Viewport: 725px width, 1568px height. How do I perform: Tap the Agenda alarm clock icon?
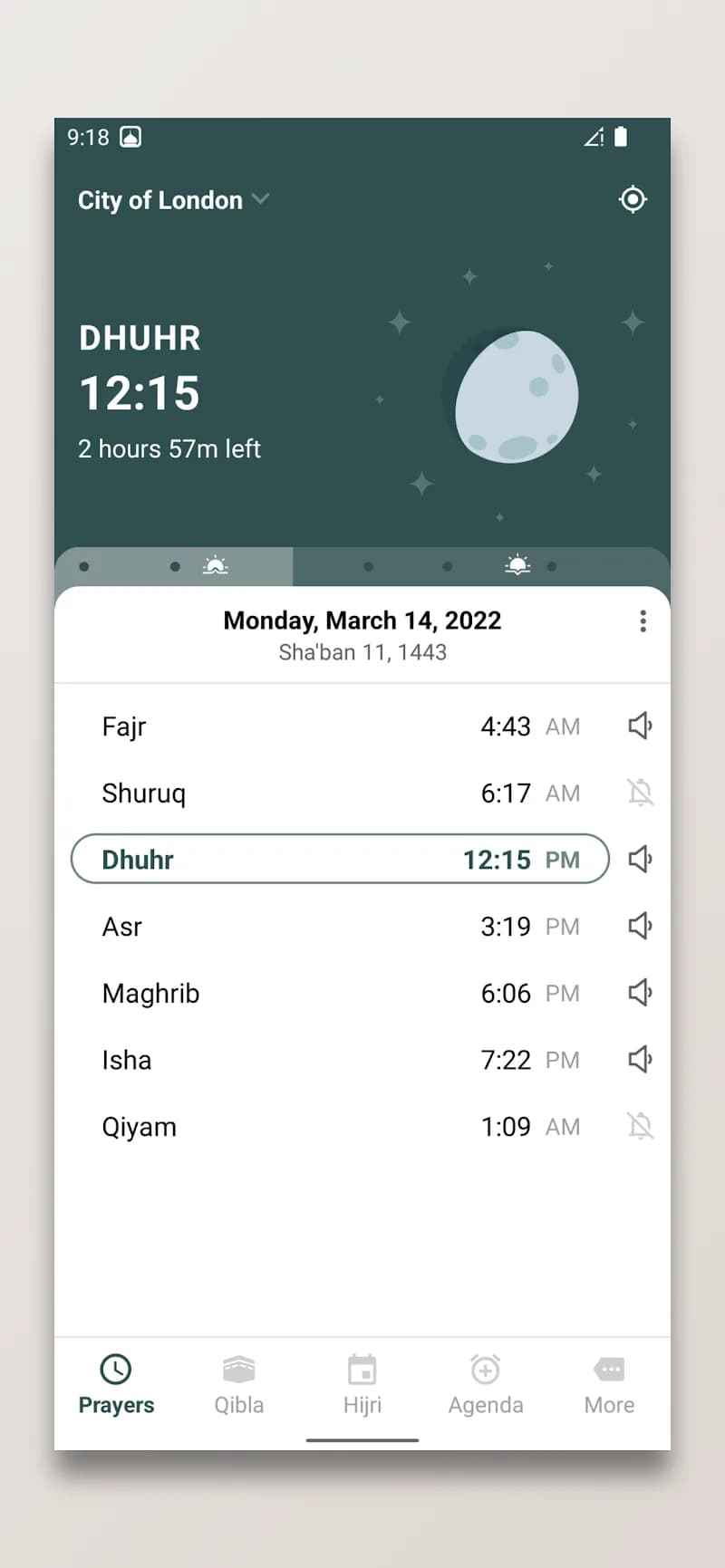click(485, 1370)
